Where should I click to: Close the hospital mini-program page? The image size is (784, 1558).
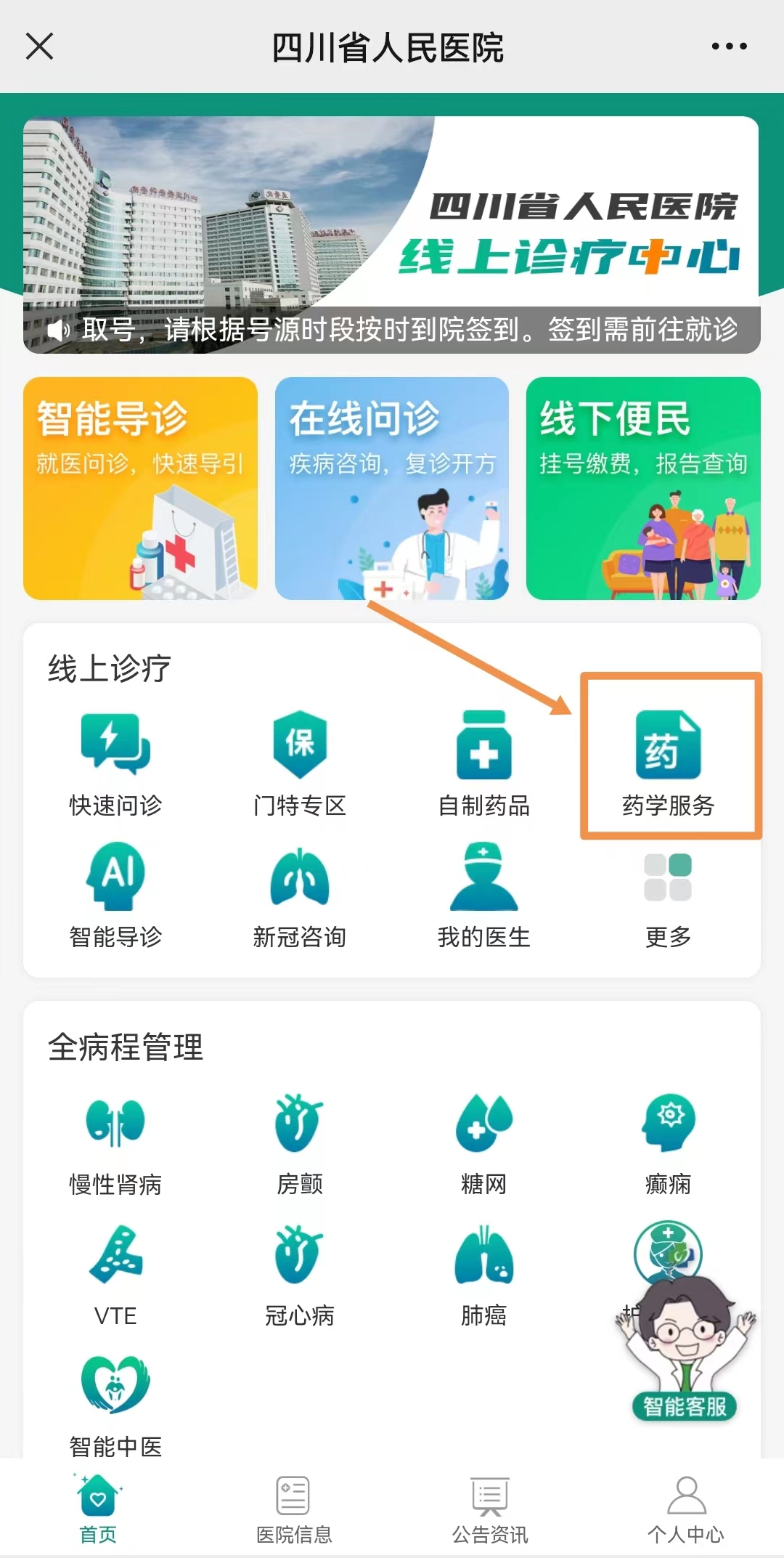click(x=39, y=46)
